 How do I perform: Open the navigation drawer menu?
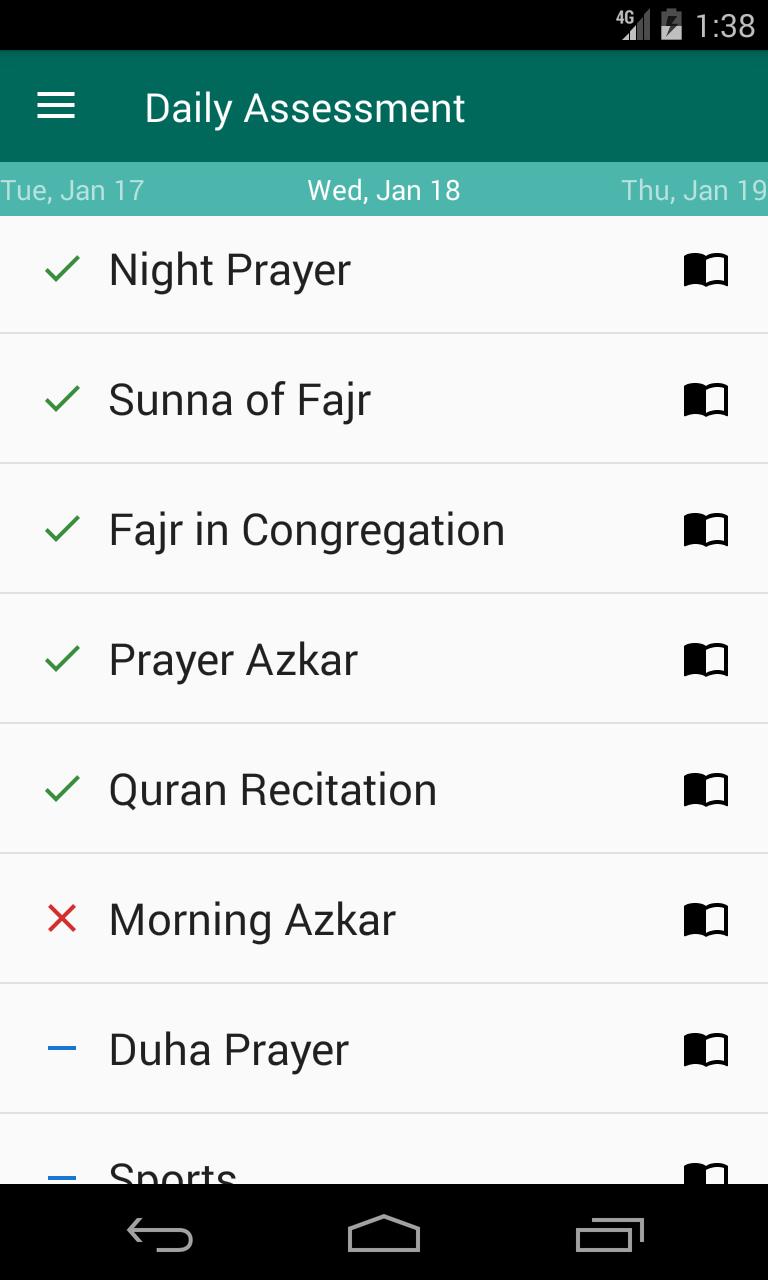click(x=56, y=106)
